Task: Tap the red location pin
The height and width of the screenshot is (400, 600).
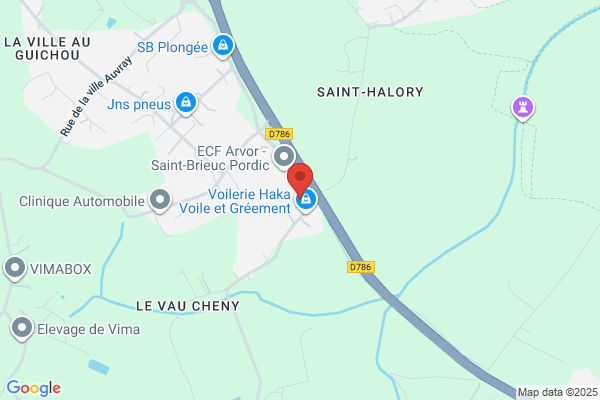Action: (x=300, y=181)
